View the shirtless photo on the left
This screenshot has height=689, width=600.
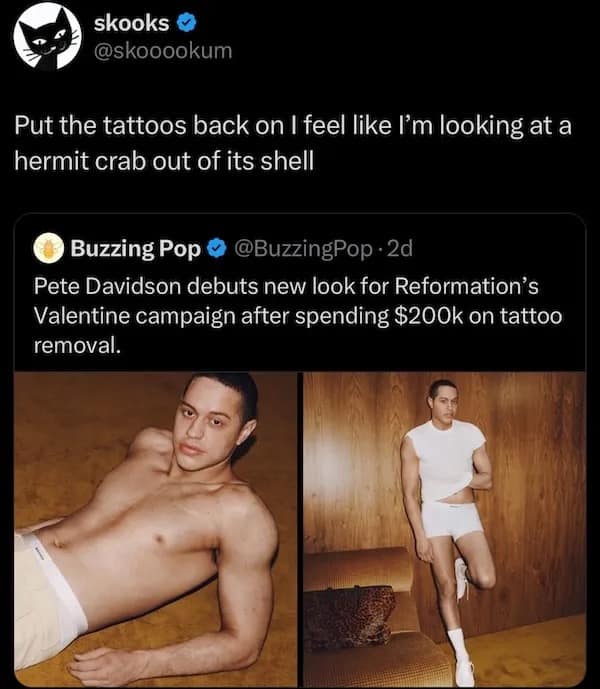click(155, 528)
